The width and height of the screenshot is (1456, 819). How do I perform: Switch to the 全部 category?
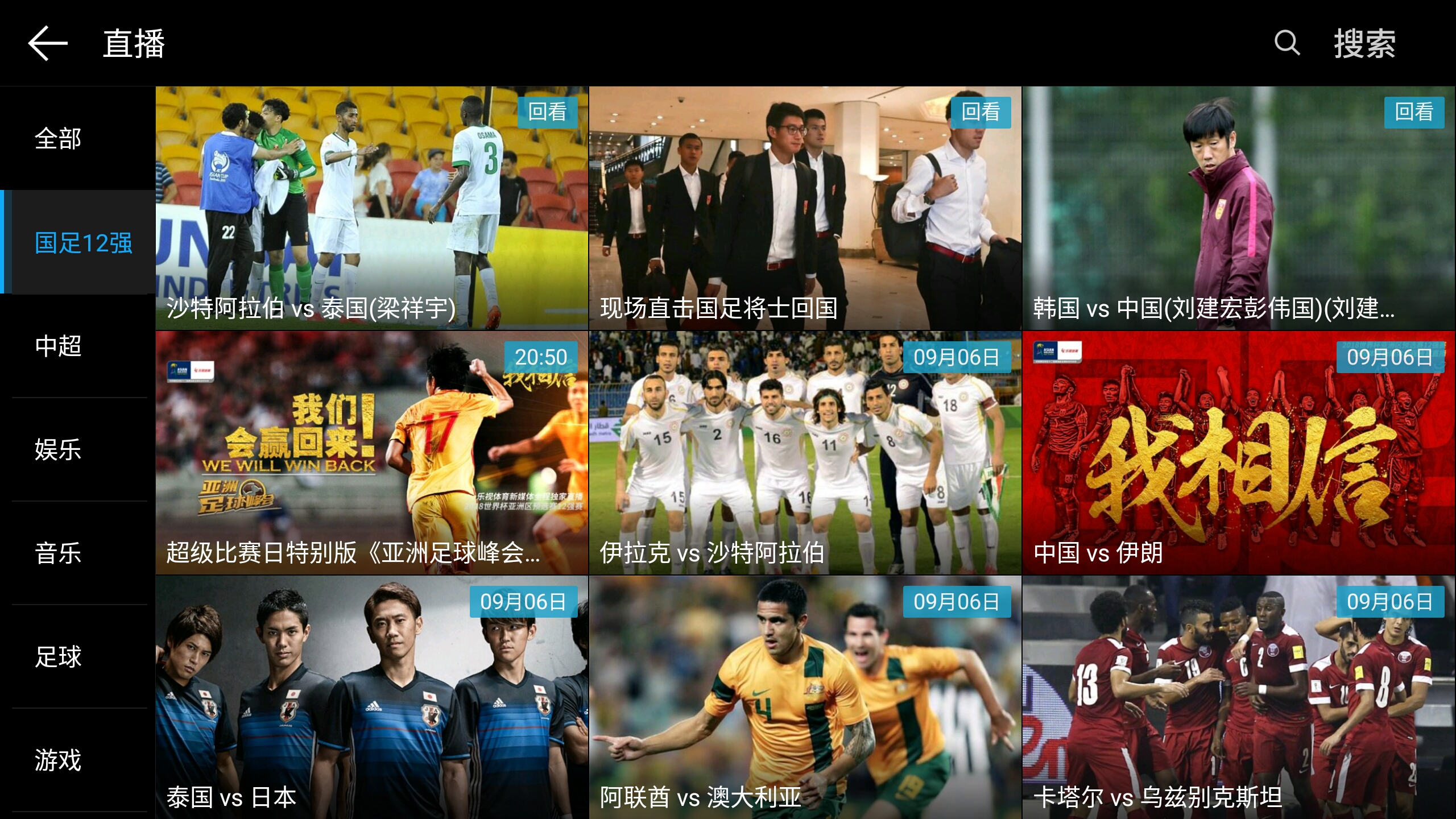58,138
